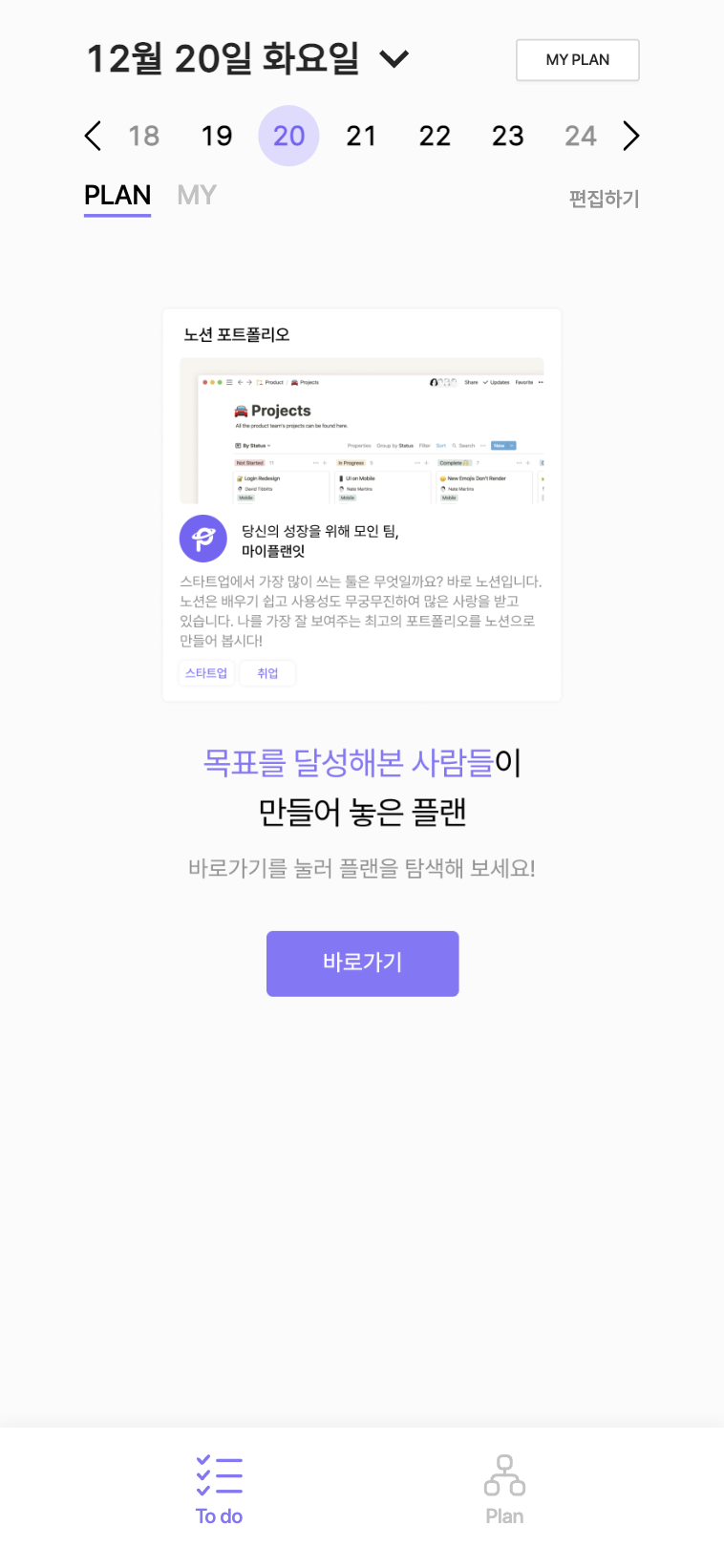Go to the previous week arrow
The image size is (724, 1568).
click(93, 136)
